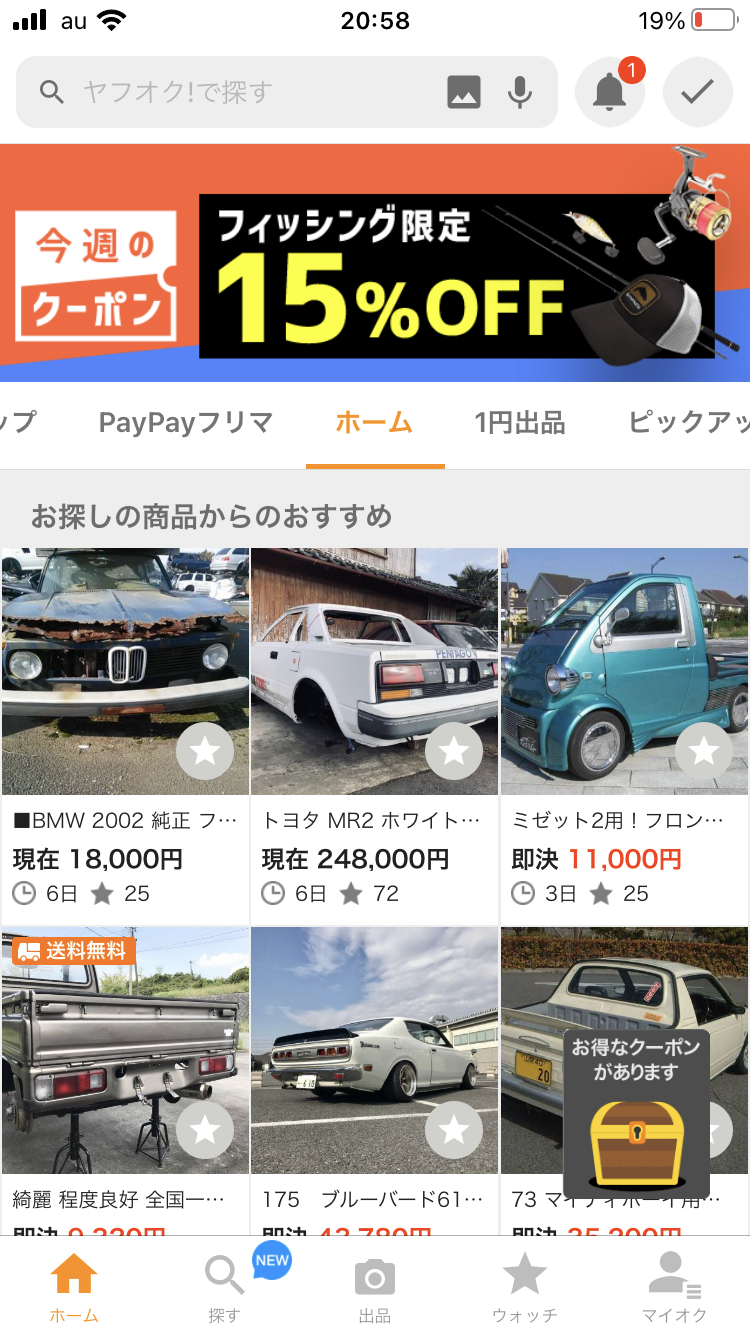Open the 出品 camera tab
Image resolution: width=750 pixels, height=1334 pixels.
375,1289
